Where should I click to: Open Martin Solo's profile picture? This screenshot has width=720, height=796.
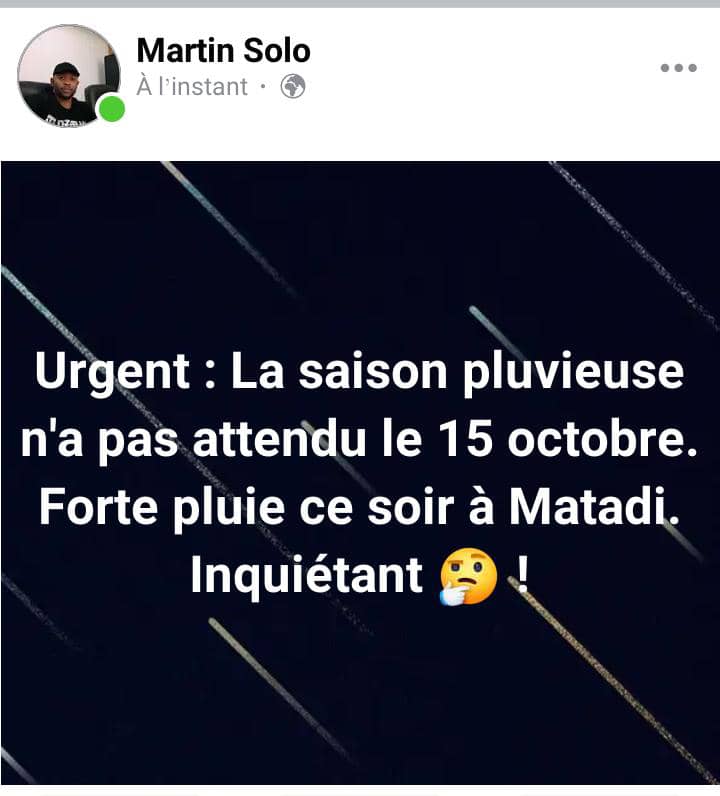[68, 75]
